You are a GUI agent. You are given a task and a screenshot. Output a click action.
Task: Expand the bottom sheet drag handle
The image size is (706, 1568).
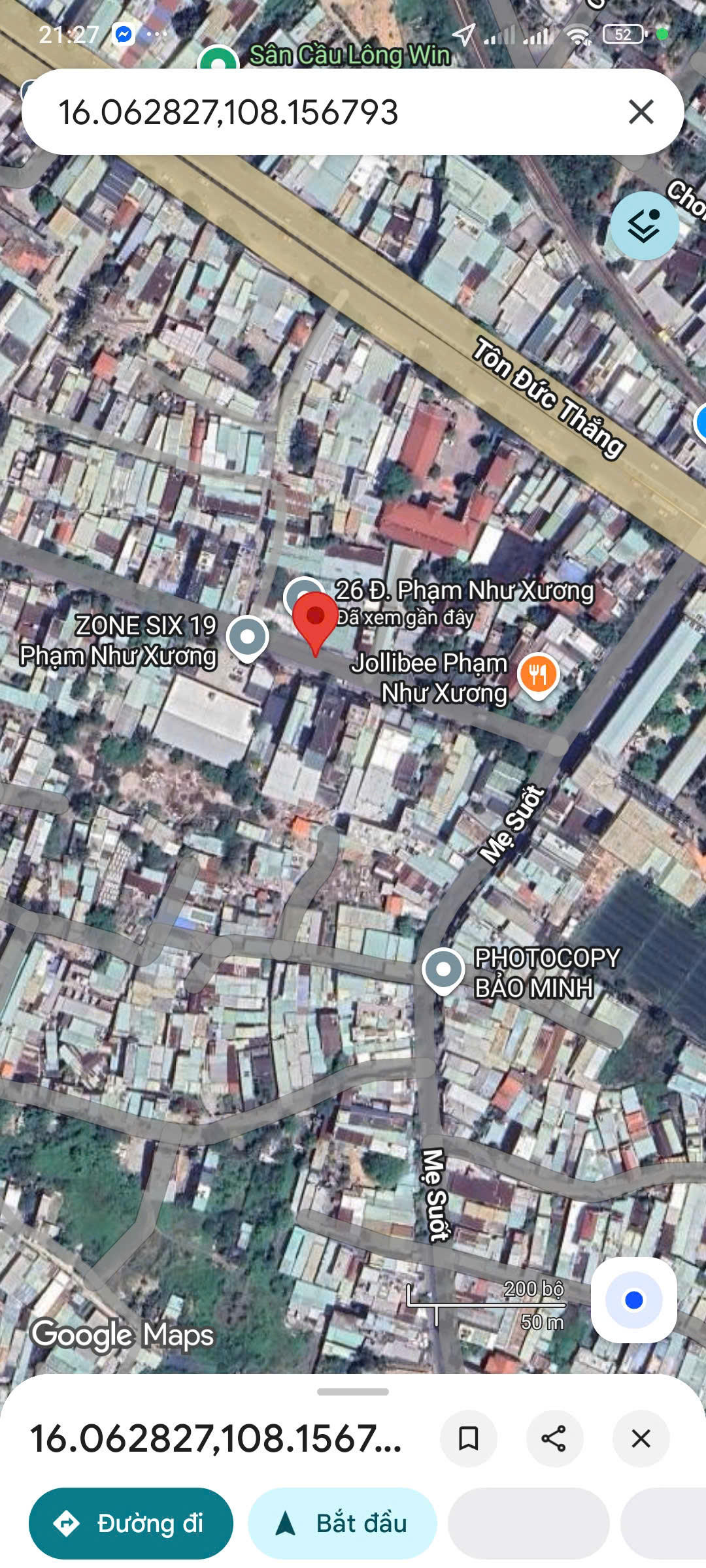point(353,1392)
